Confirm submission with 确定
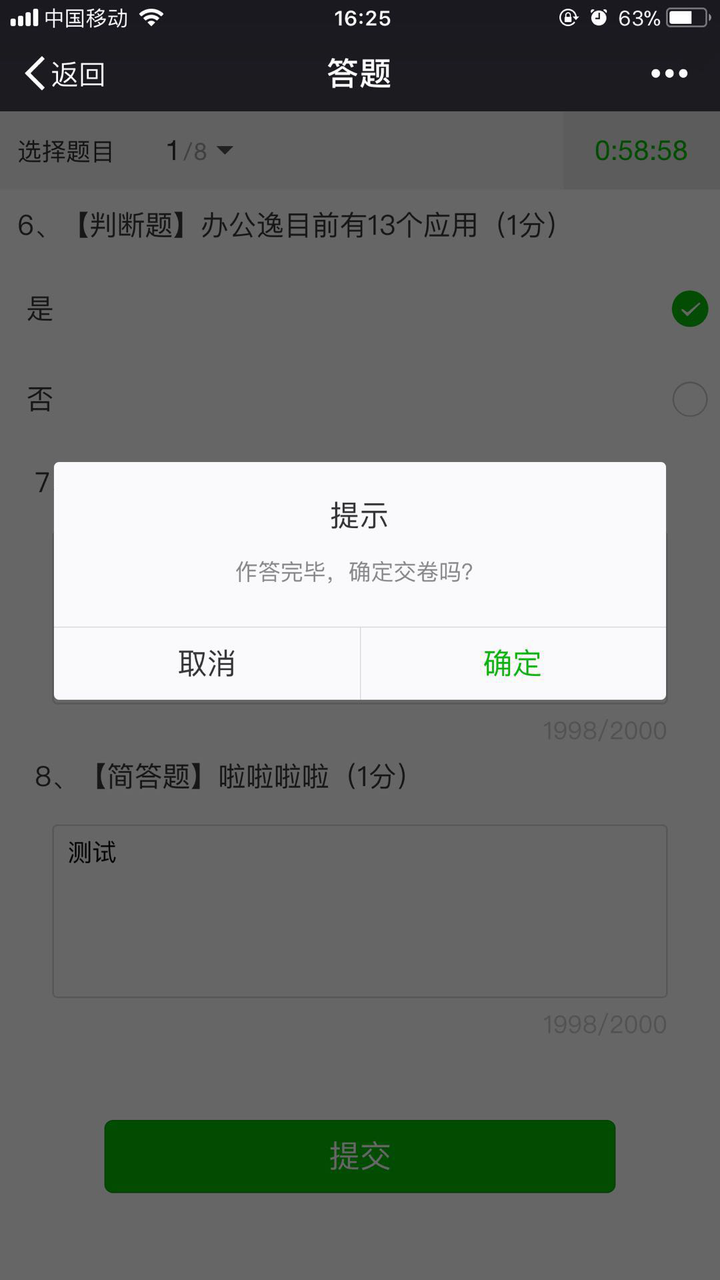This screenshot has height=1280, width=720. pyautogui.click(x=513, y=663)
